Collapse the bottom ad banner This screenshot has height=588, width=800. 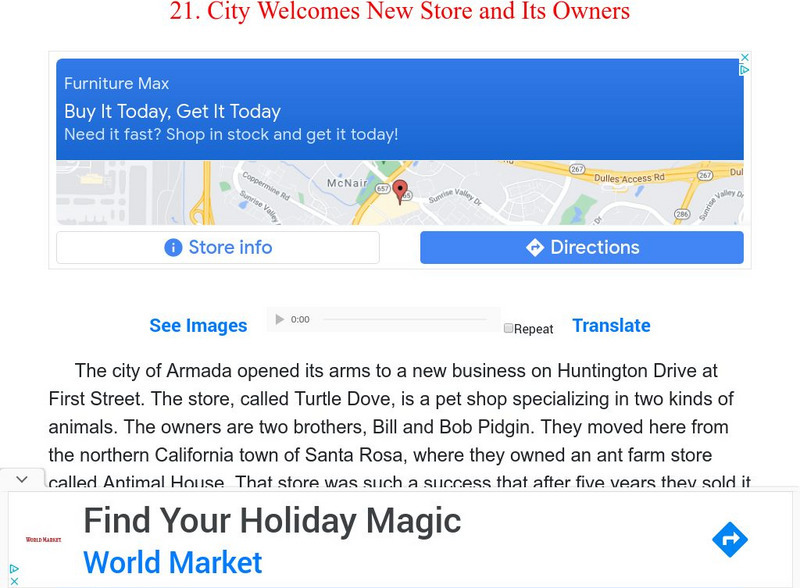(x=22, y=479)
